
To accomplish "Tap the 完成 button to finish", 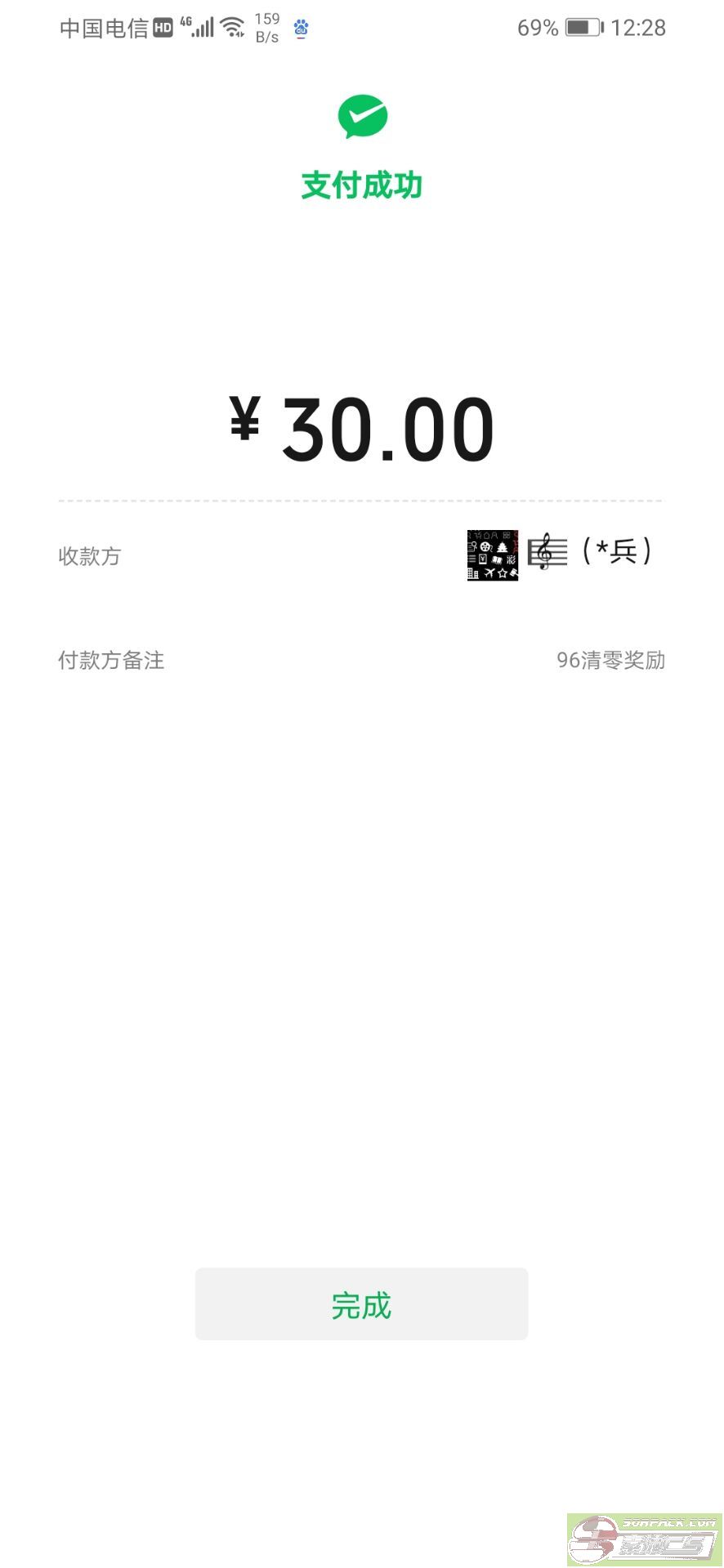I will pos(361,1304).
